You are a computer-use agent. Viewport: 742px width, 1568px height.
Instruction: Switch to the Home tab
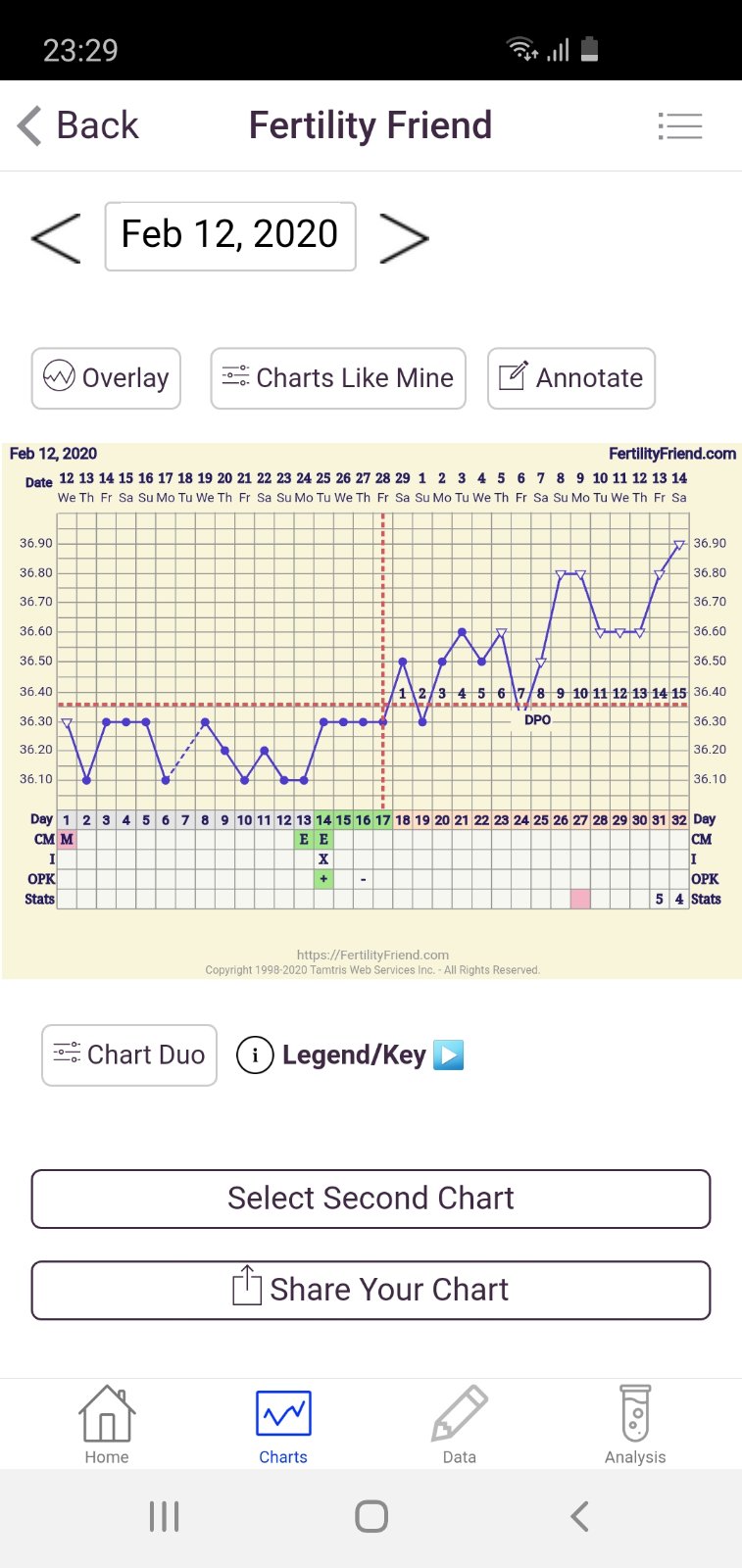point(107,1425)
